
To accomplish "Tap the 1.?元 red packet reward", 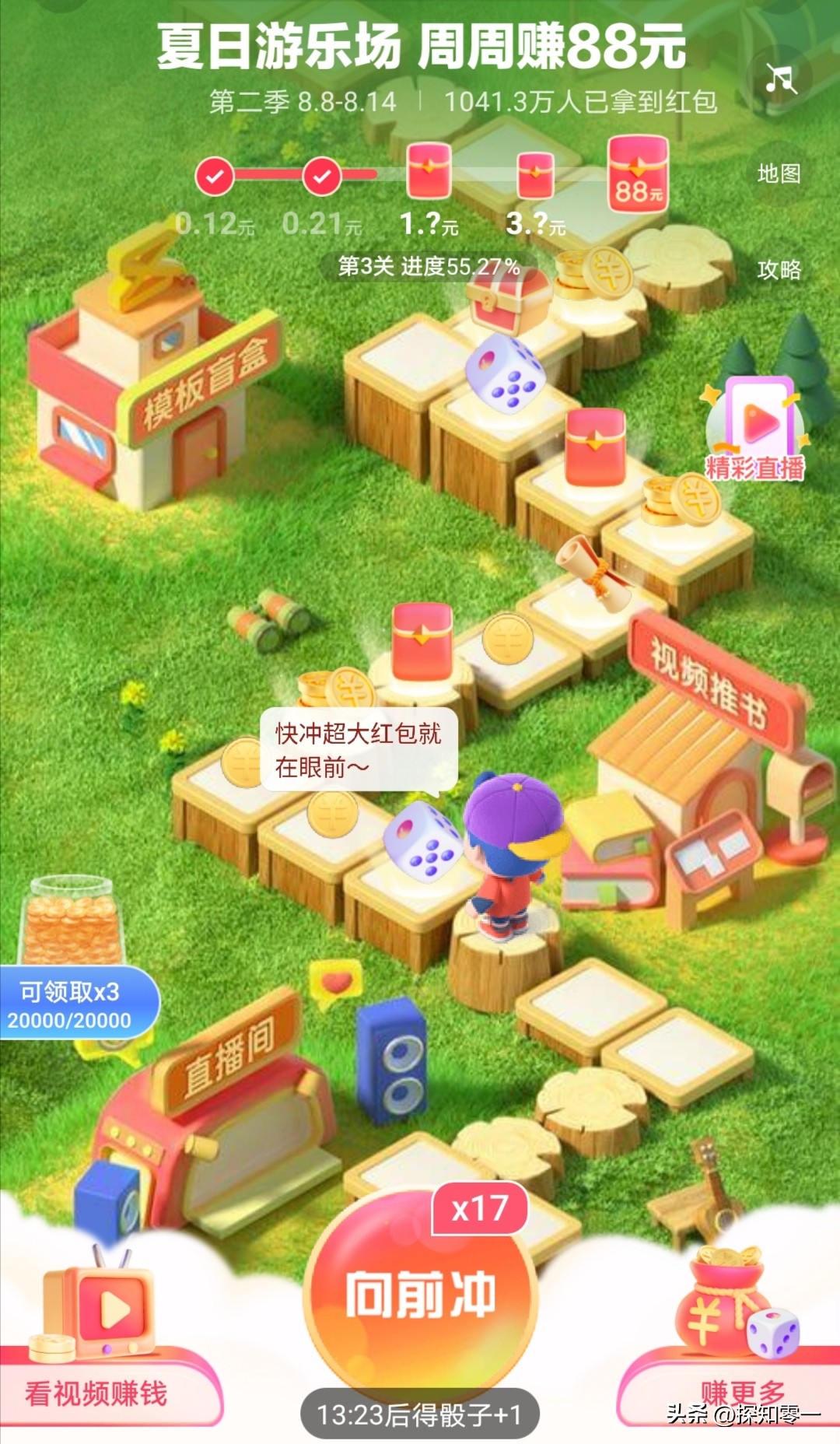I will (x=429, y=173).
